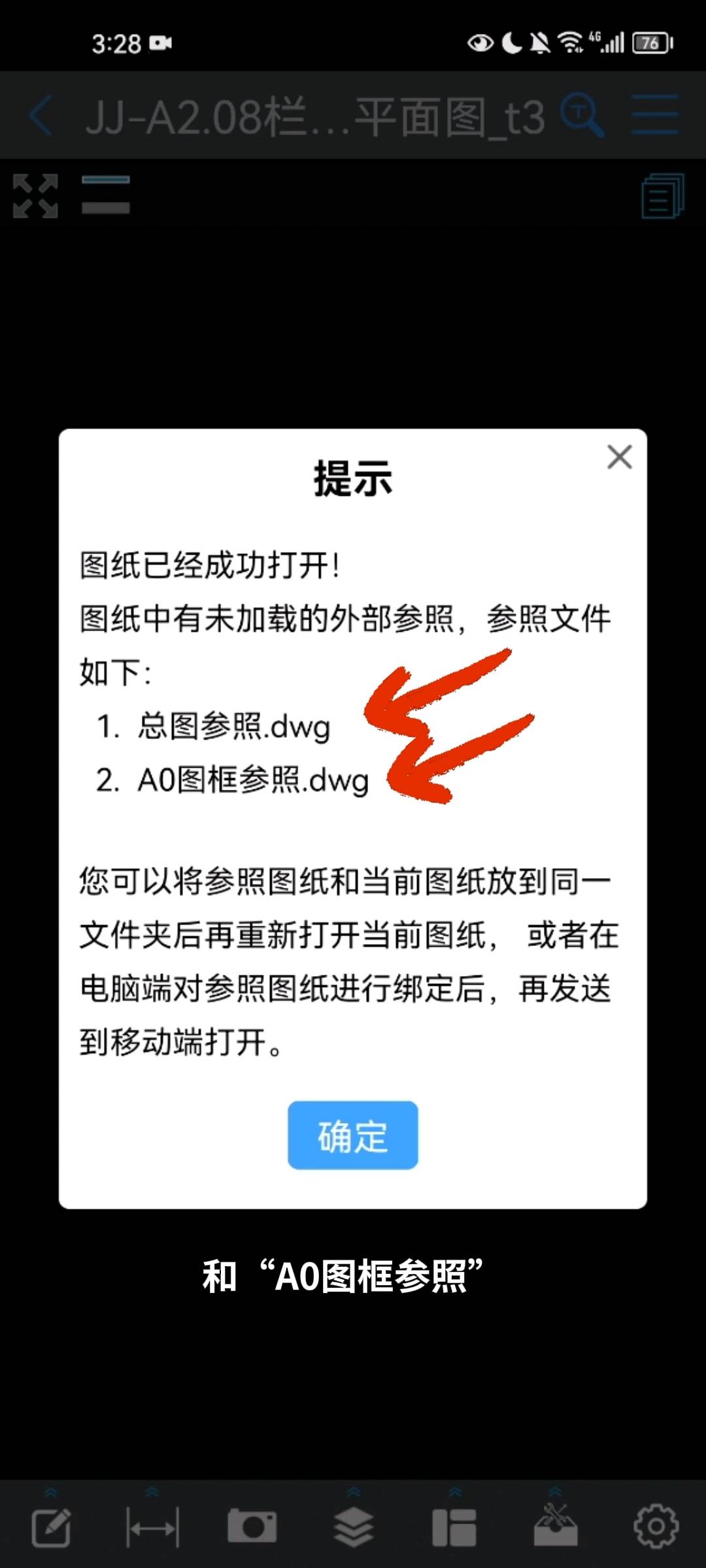This screenshot has height=1568, width=706.
Task: Open the edit pencil tool in the bottom toolbar
Action: [x=51, y=1527]
